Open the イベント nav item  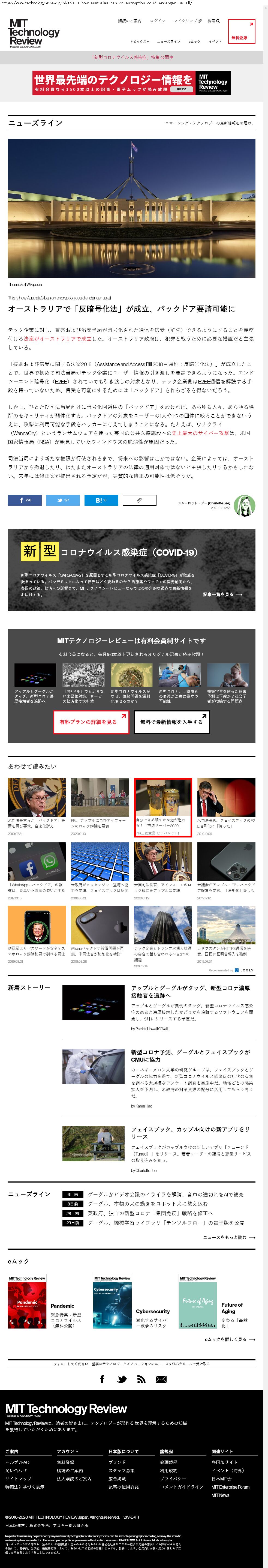(x=215, y=41)
